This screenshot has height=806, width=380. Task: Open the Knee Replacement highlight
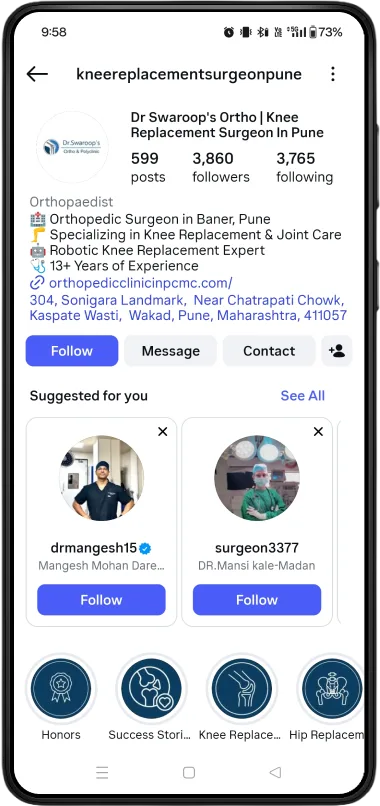(242, 698)
